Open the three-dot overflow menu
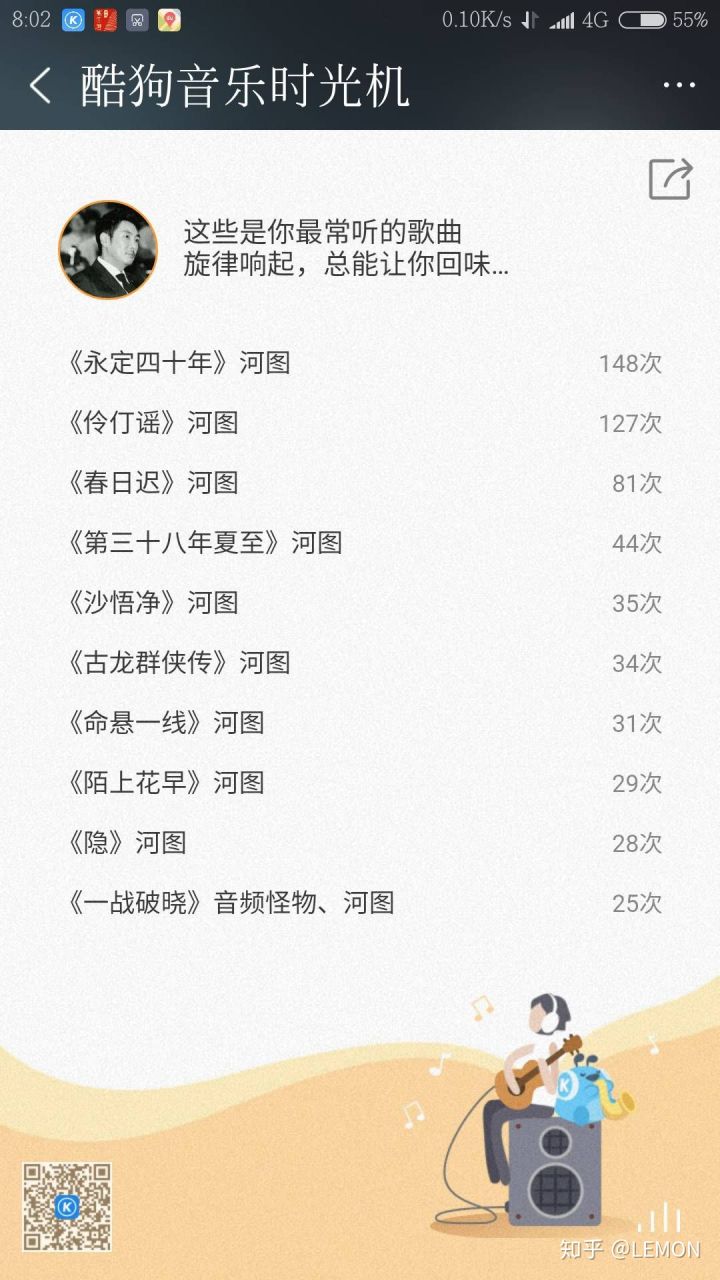 pos(679,86)
